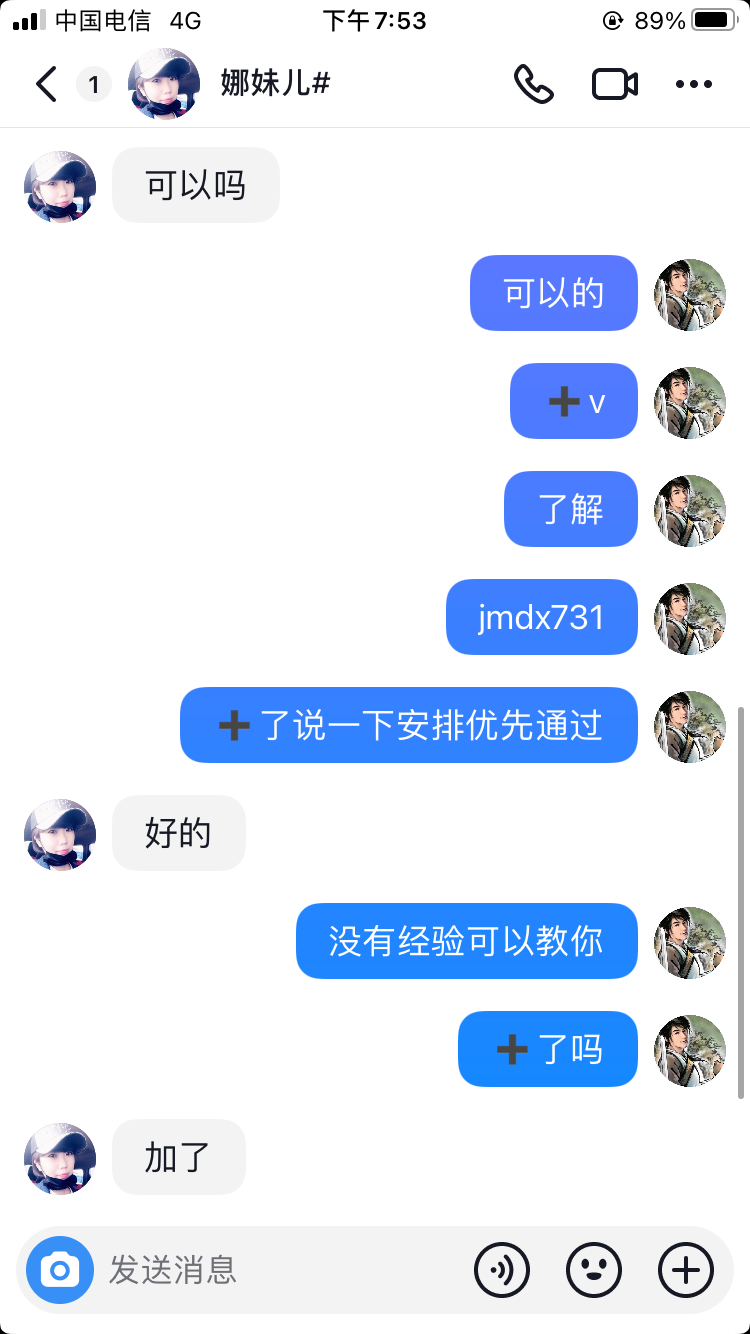Image resolution: width=750 pixels, height=1334 pixels.
Task: Open the emoji sticker picker
Action: point(594,1270)
